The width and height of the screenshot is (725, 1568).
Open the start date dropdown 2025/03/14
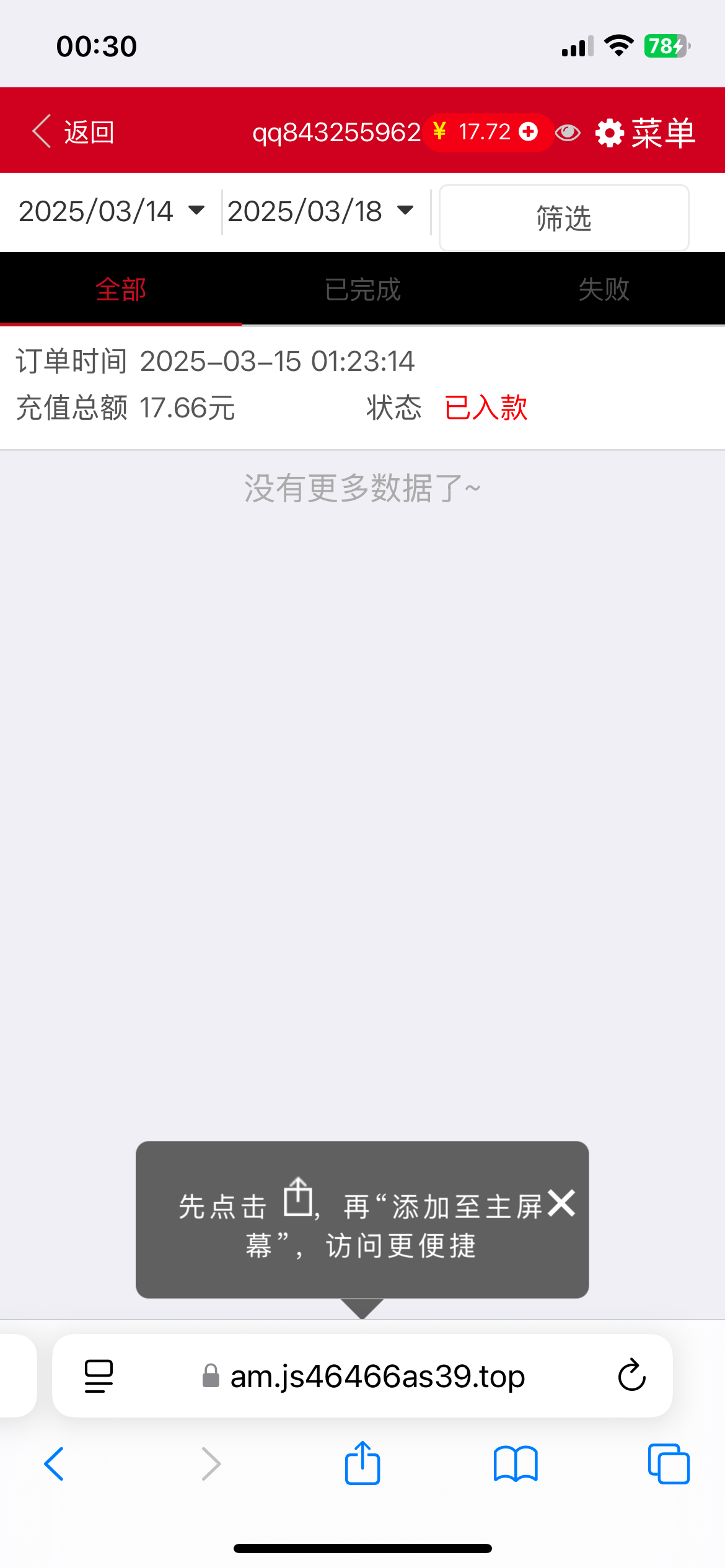click(112, 212)
